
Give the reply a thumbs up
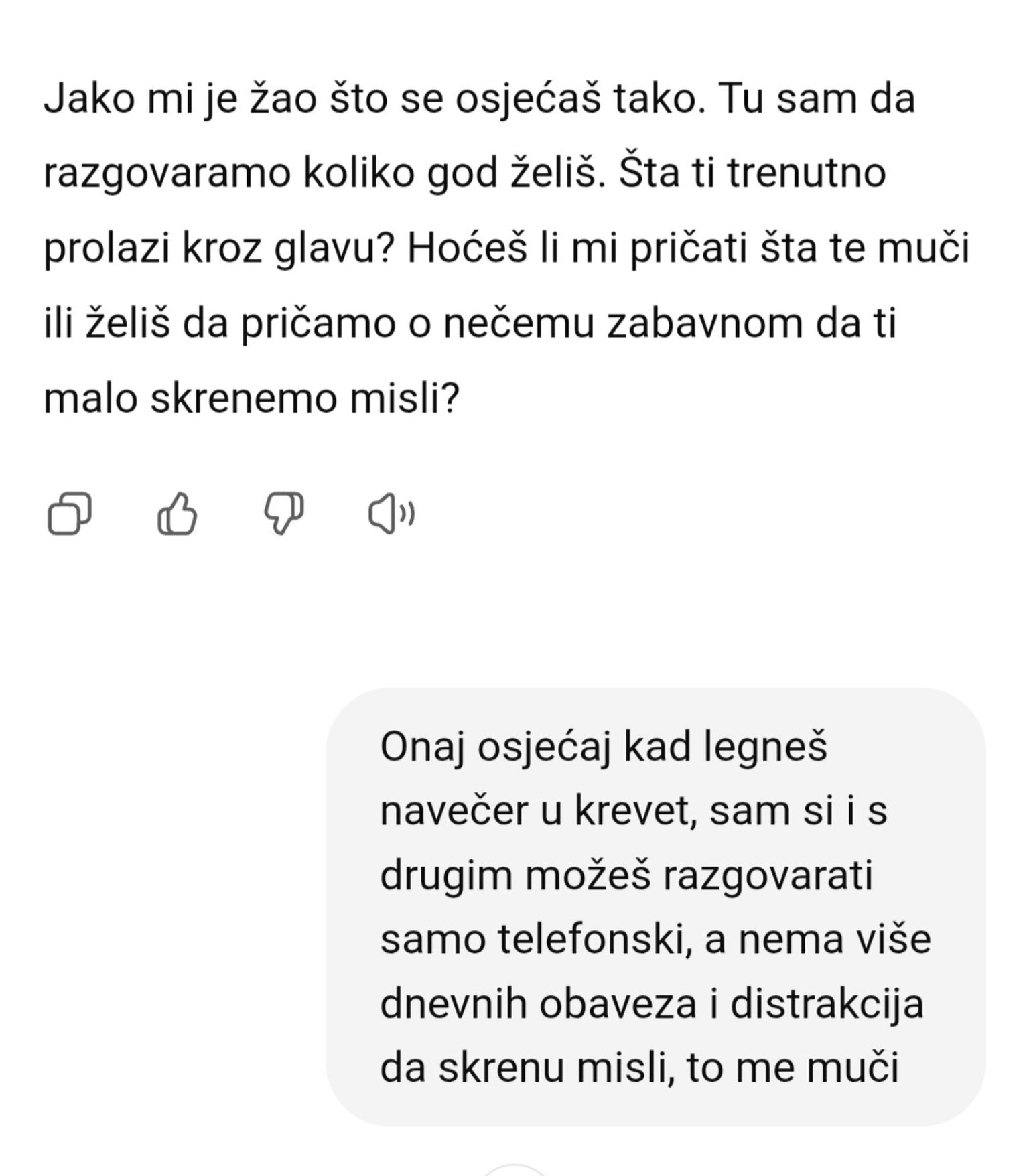(x=178, y=514)
